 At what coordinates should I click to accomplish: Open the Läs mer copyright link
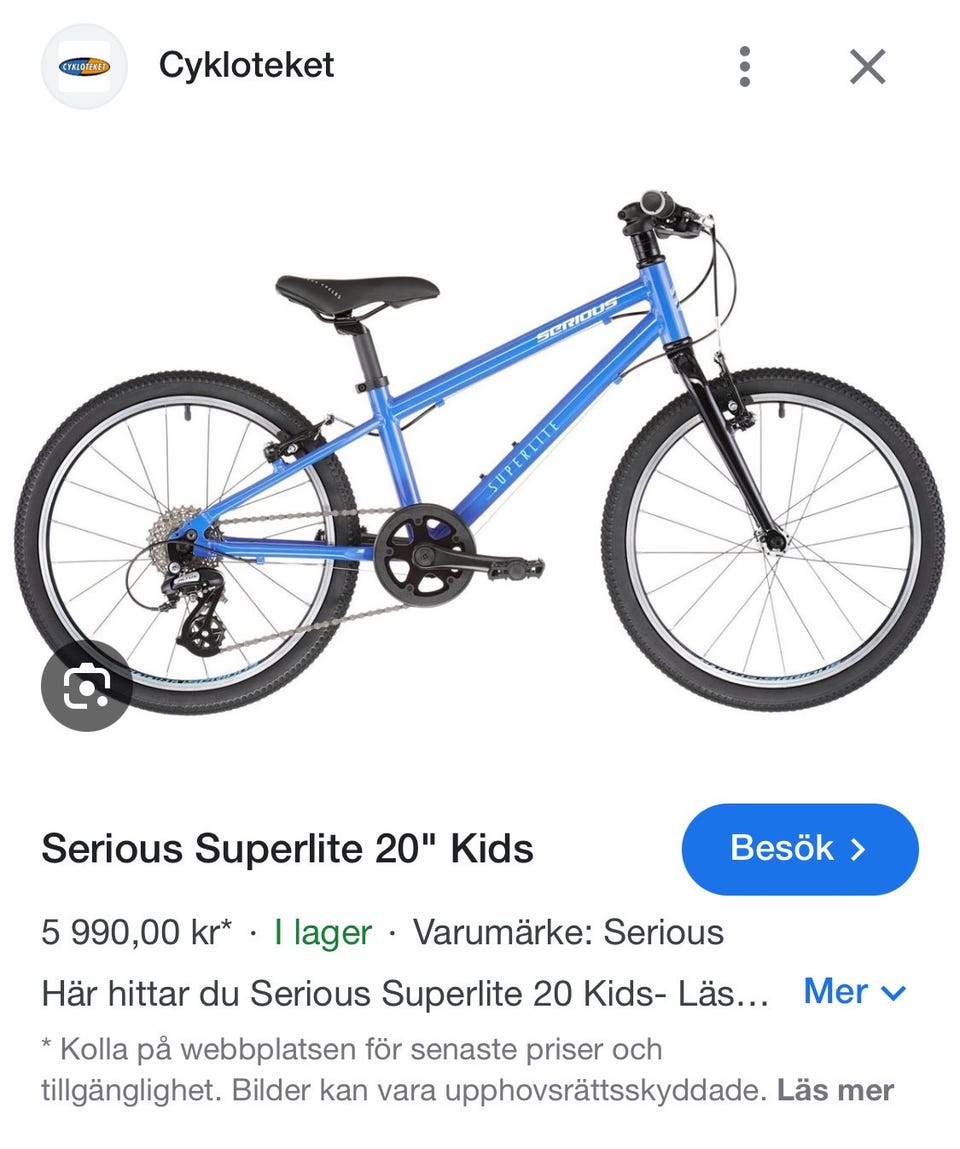click(834, 1090)
